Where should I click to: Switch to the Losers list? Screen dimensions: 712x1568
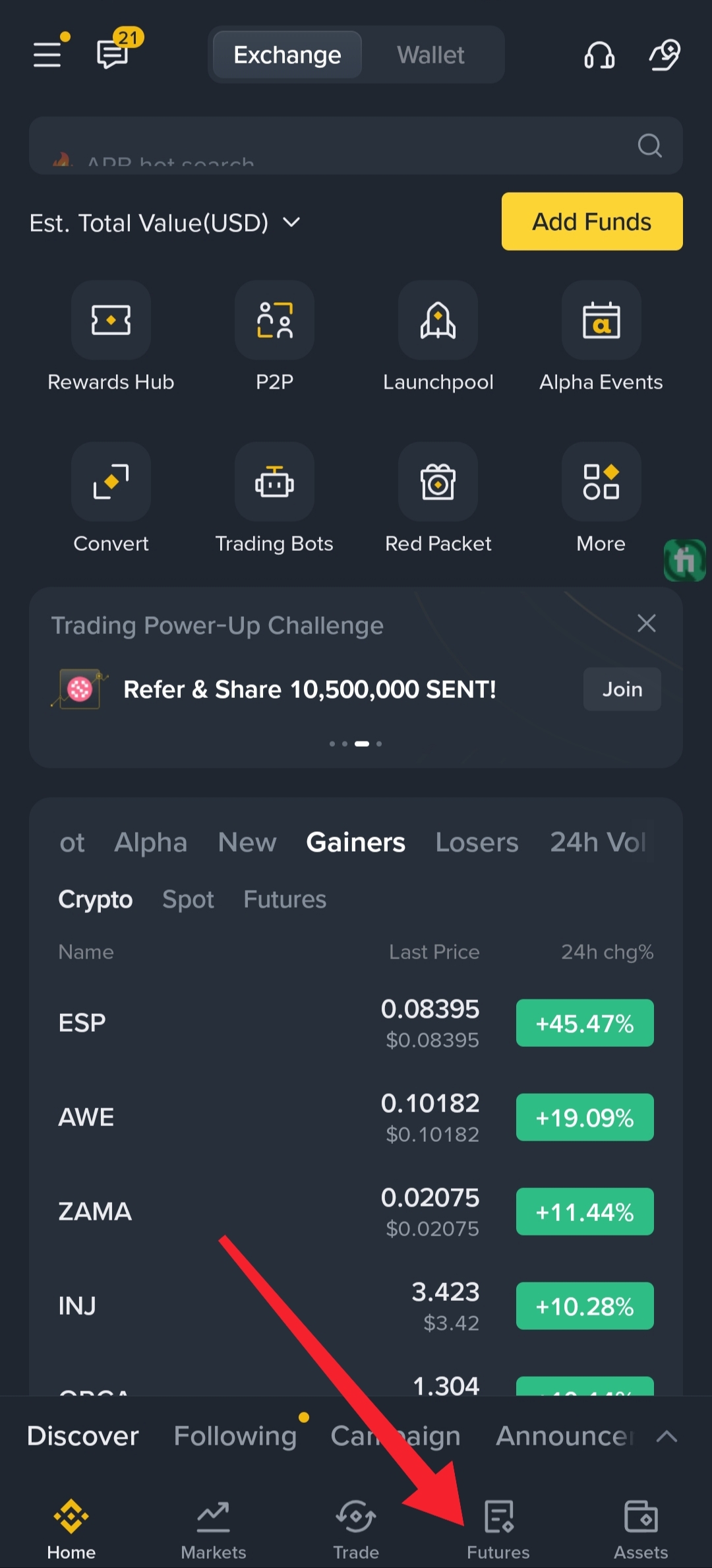click(x=477, y=842)
